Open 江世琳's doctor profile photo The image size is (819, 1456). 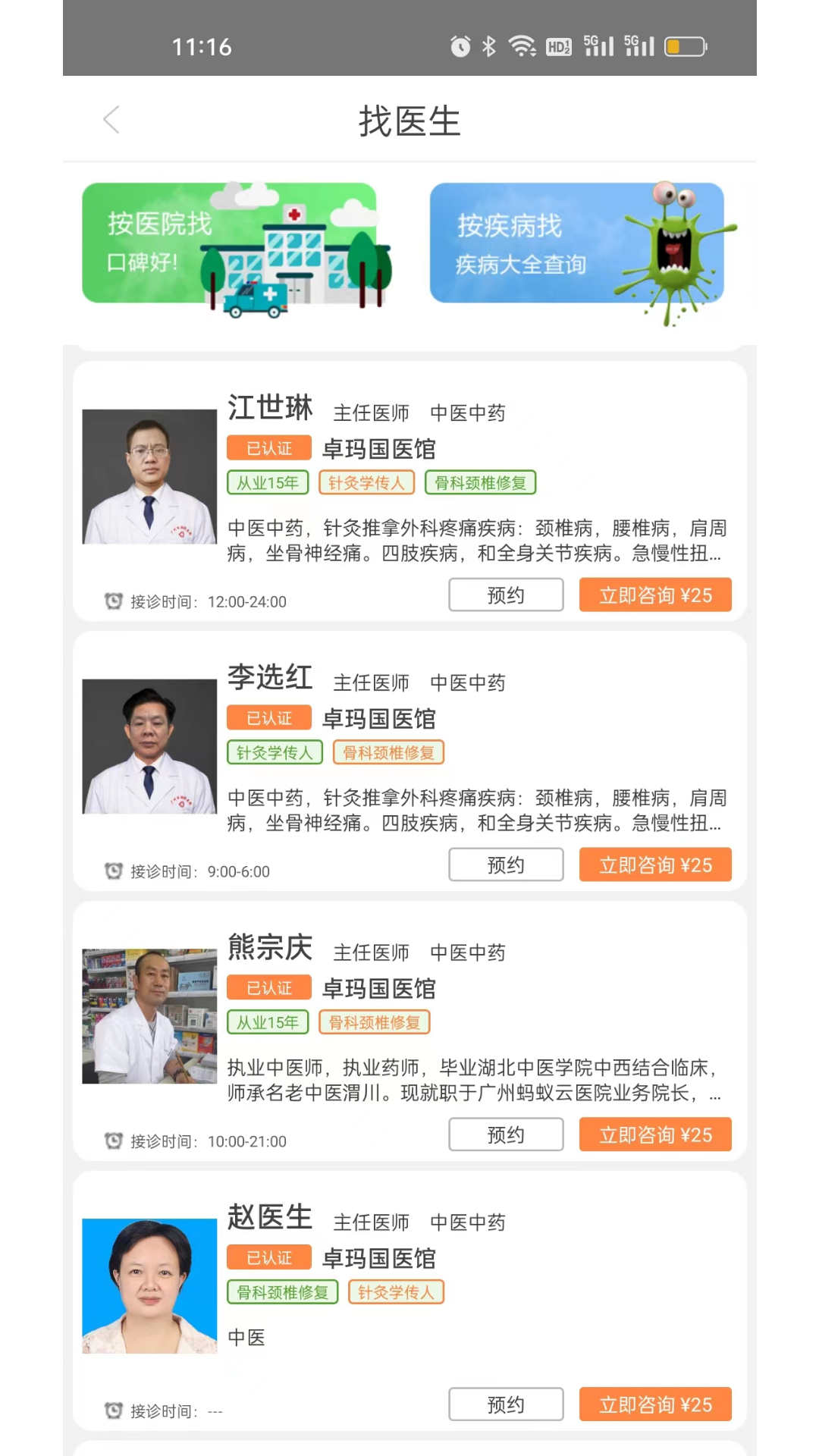(x=149, y=477)
